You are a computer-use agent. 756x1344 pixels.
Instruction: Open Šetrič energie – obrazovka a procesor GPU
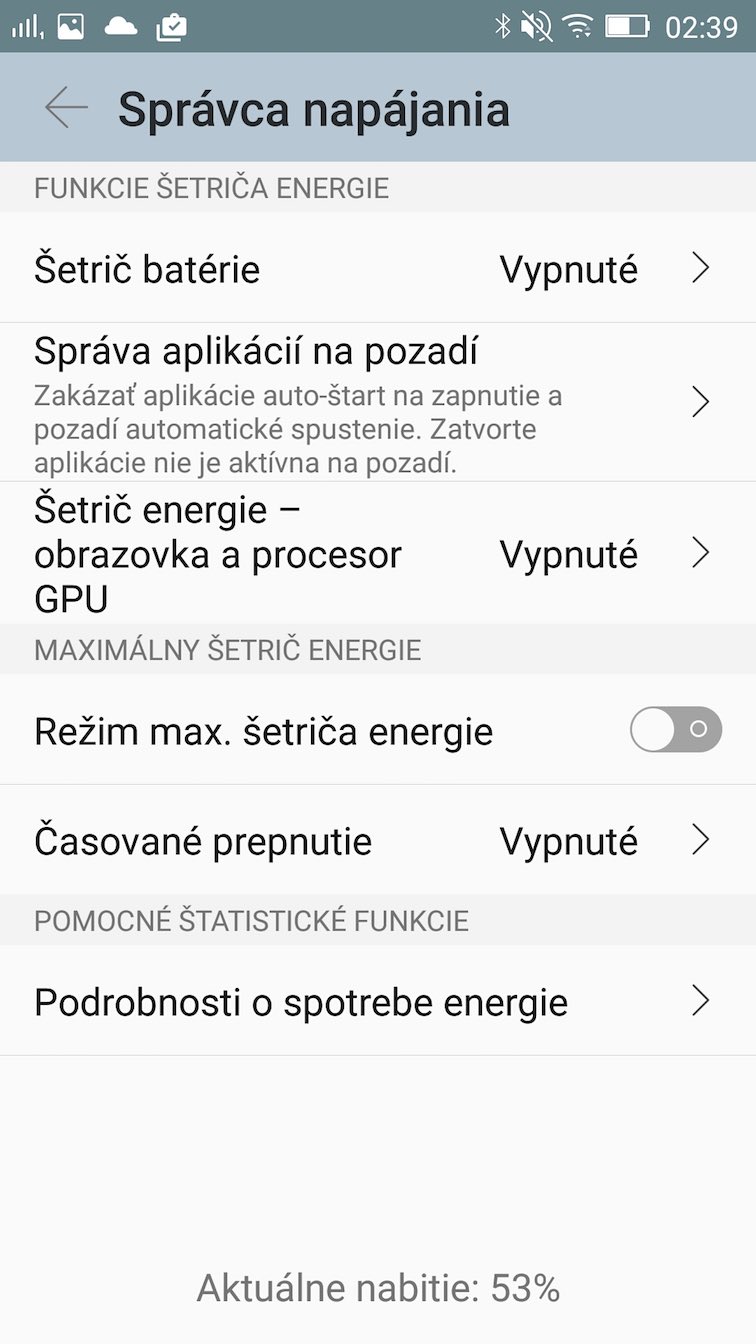[377, 553]
